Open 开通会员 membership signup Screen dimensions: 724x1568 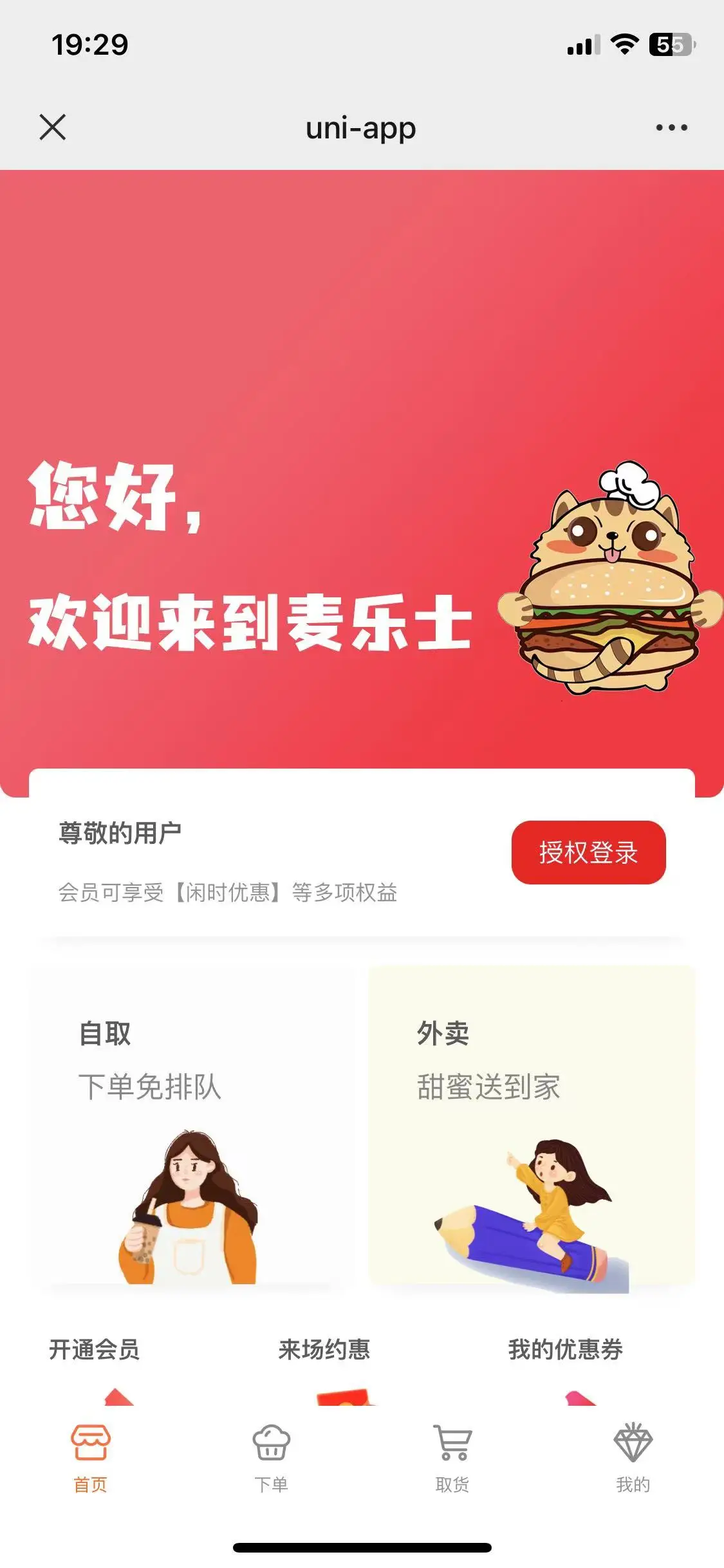pyautogui.click(x=95, y=1350)
